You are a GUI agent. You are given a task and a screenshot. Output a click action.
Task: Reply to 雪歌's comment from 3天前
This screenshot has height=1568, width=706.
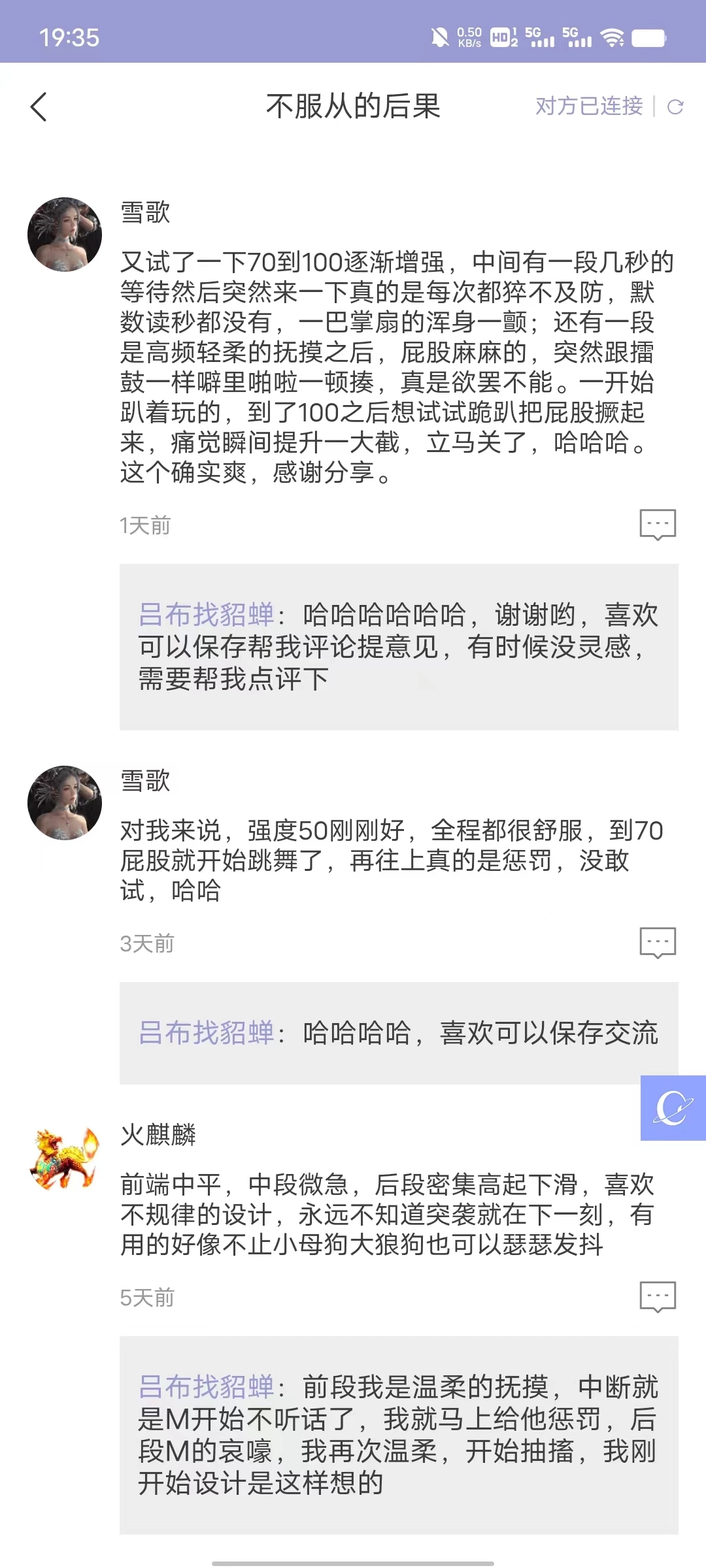pos(657,942)
